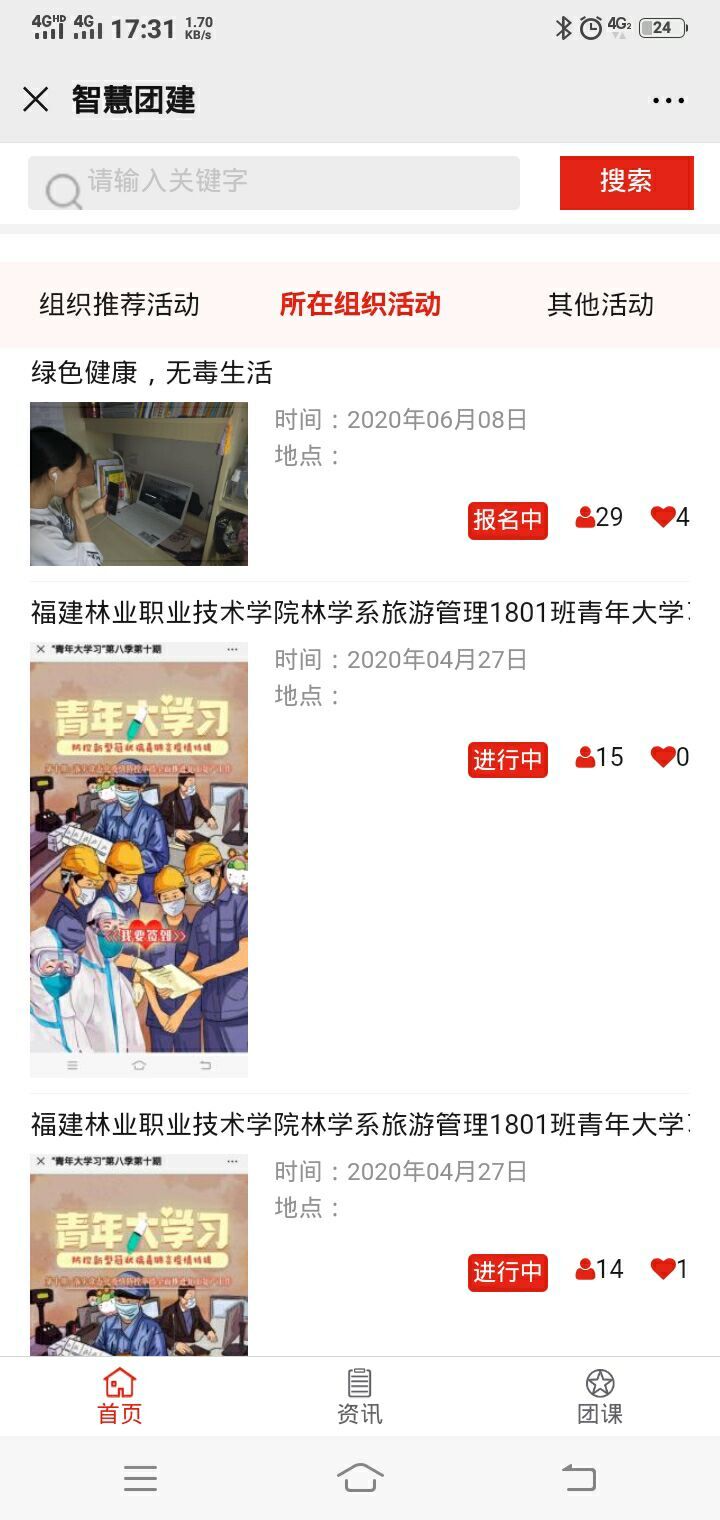Close the 智慧团建 page
The image size is (720, 1520).
click(x=36, y=99)
